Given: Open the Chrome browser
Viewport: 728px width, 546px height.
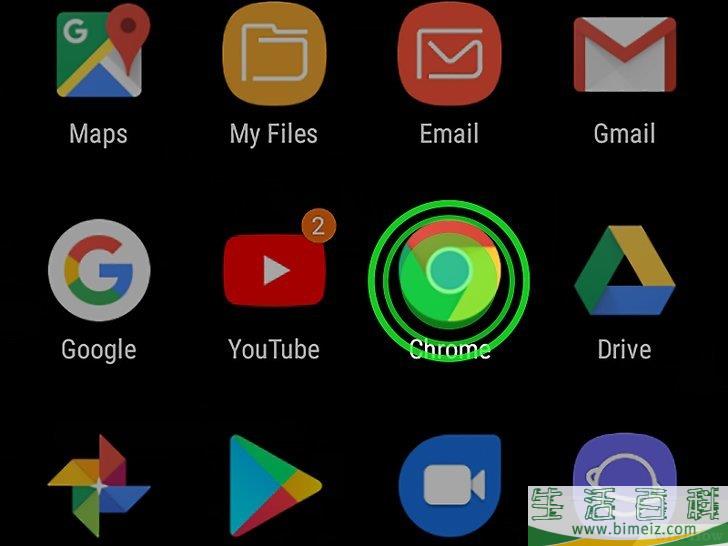Looking at the screenshot, I should click(x=449, y=270).
